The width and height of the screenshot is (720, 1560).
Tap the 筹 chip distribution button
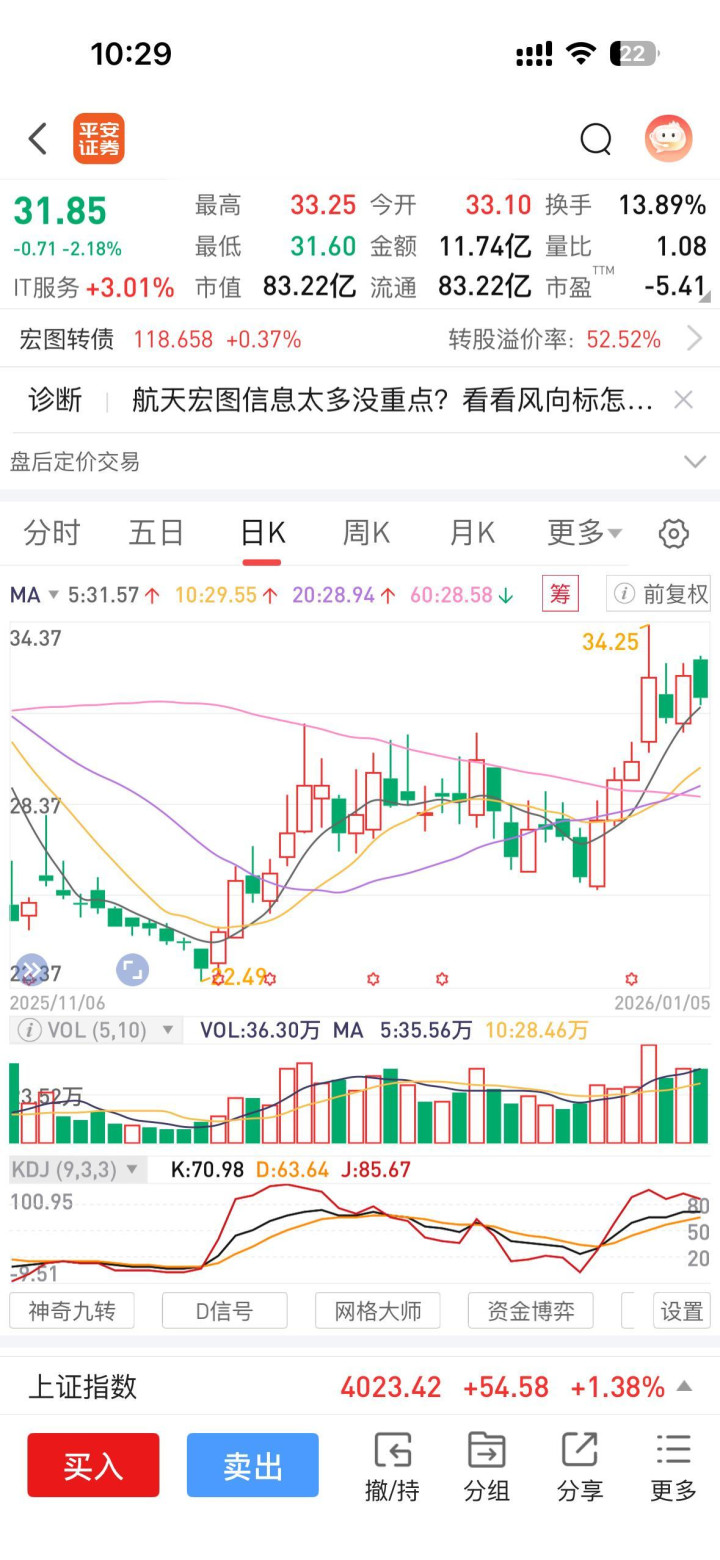coord(560,594)
